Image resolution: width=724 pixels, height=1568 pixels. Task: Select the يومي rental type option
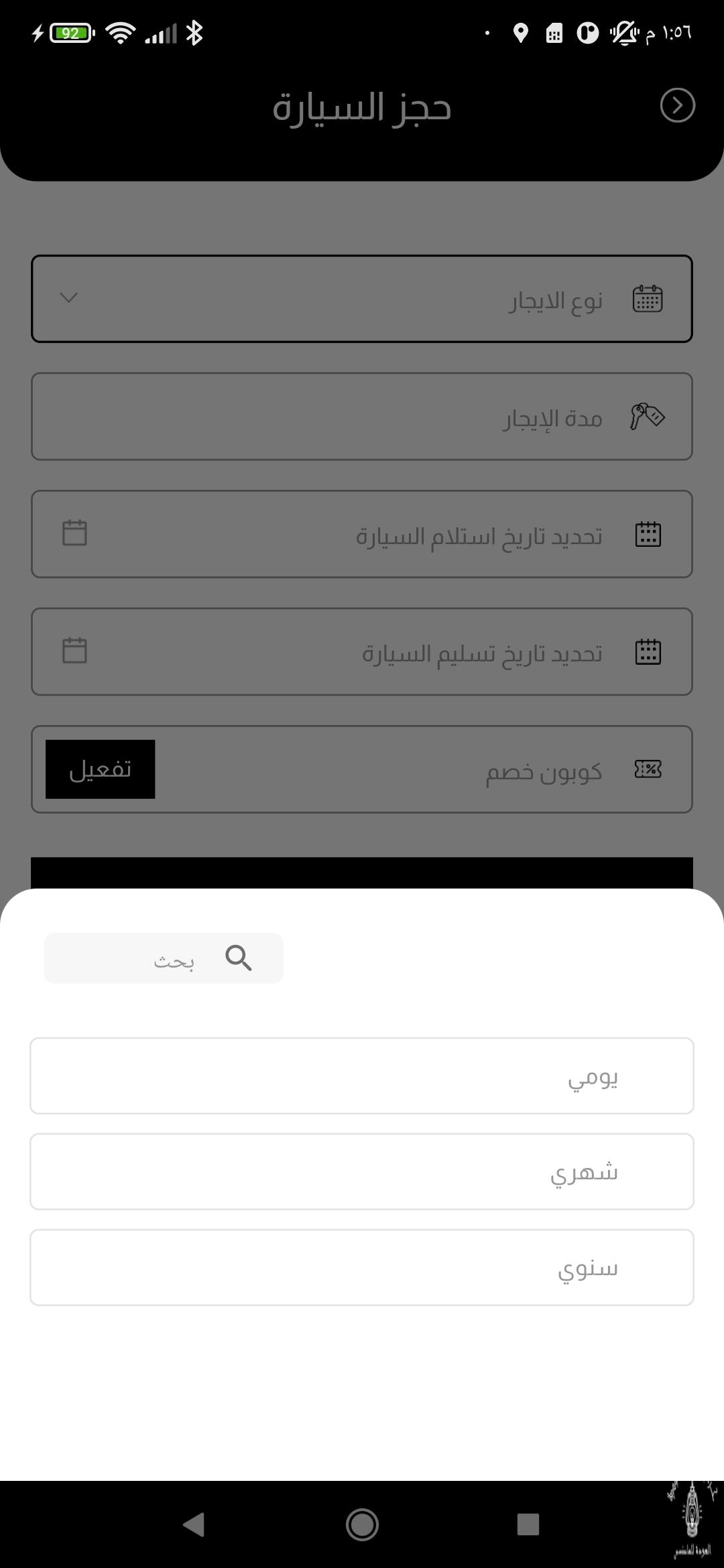click(x=362, y=1076)
